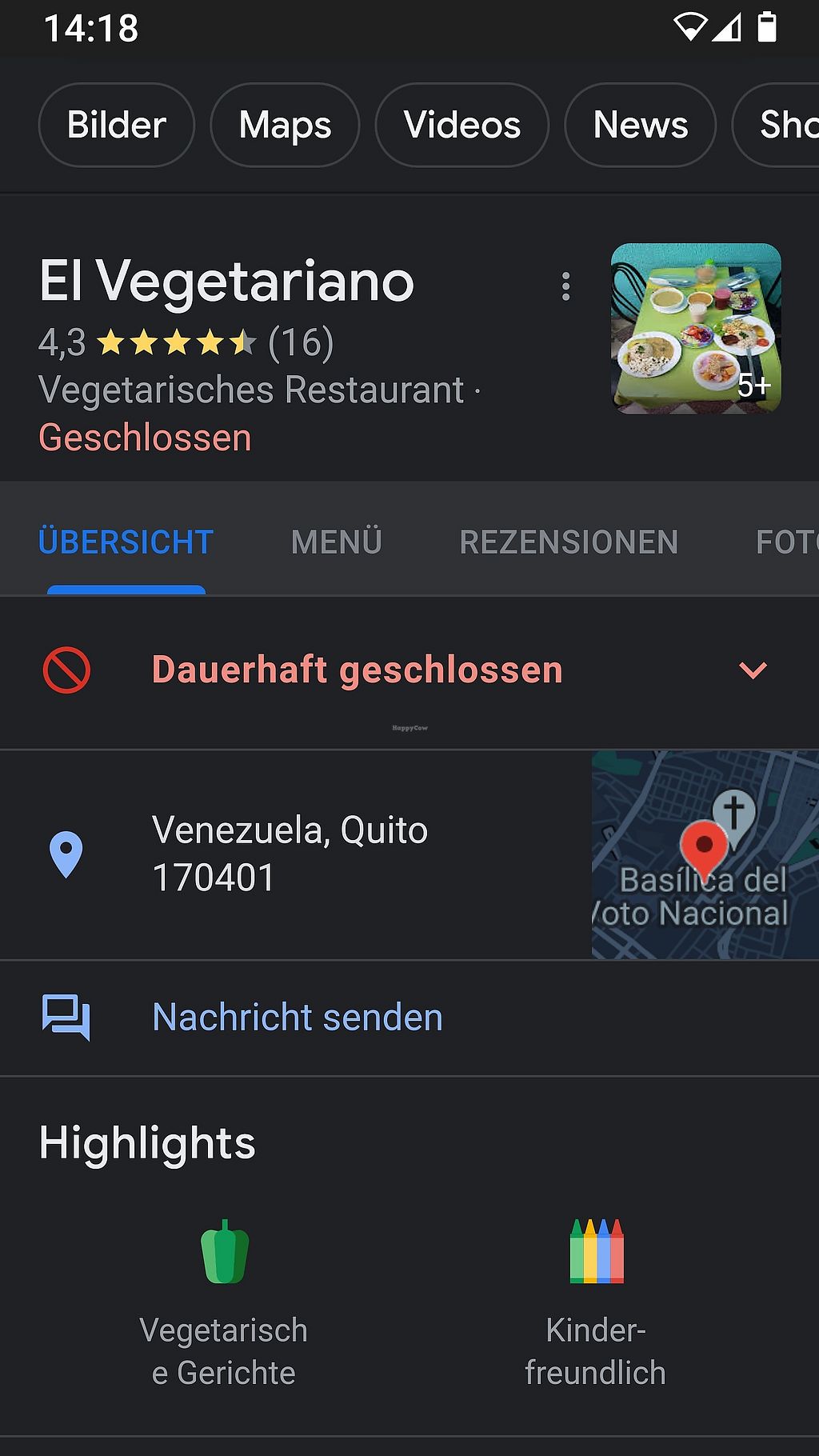Open the Venezuela, Quito address row

click(x=290, y=854)
